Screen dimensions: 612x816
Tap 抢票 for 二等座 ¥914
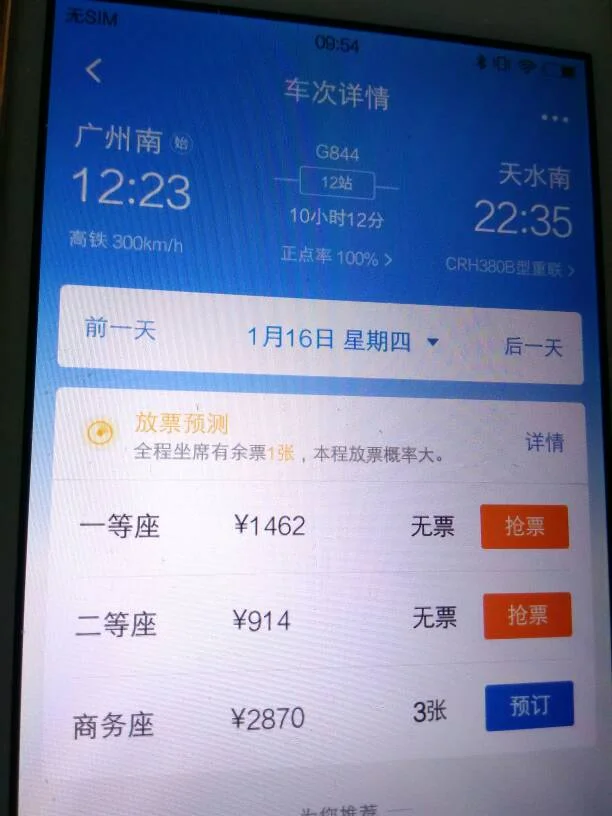[x=527, y=615]
